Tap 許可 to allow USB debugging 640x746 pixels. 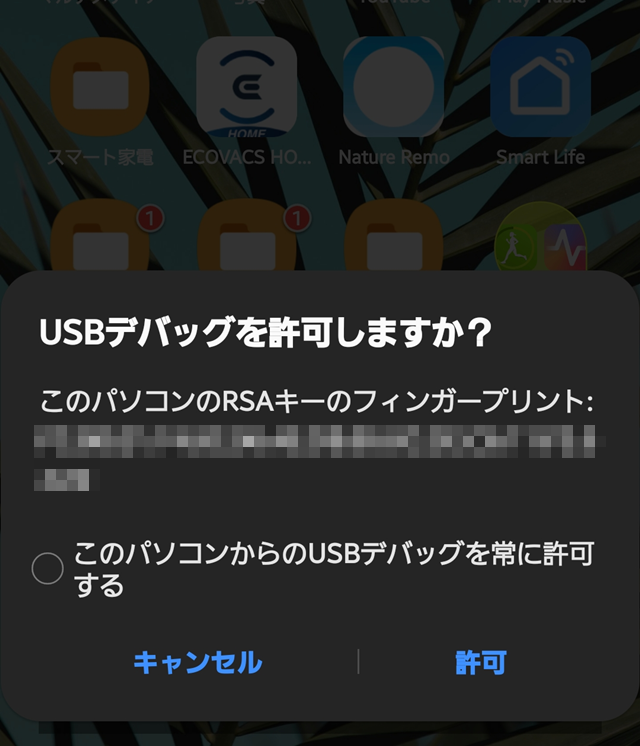pos(480,661)
